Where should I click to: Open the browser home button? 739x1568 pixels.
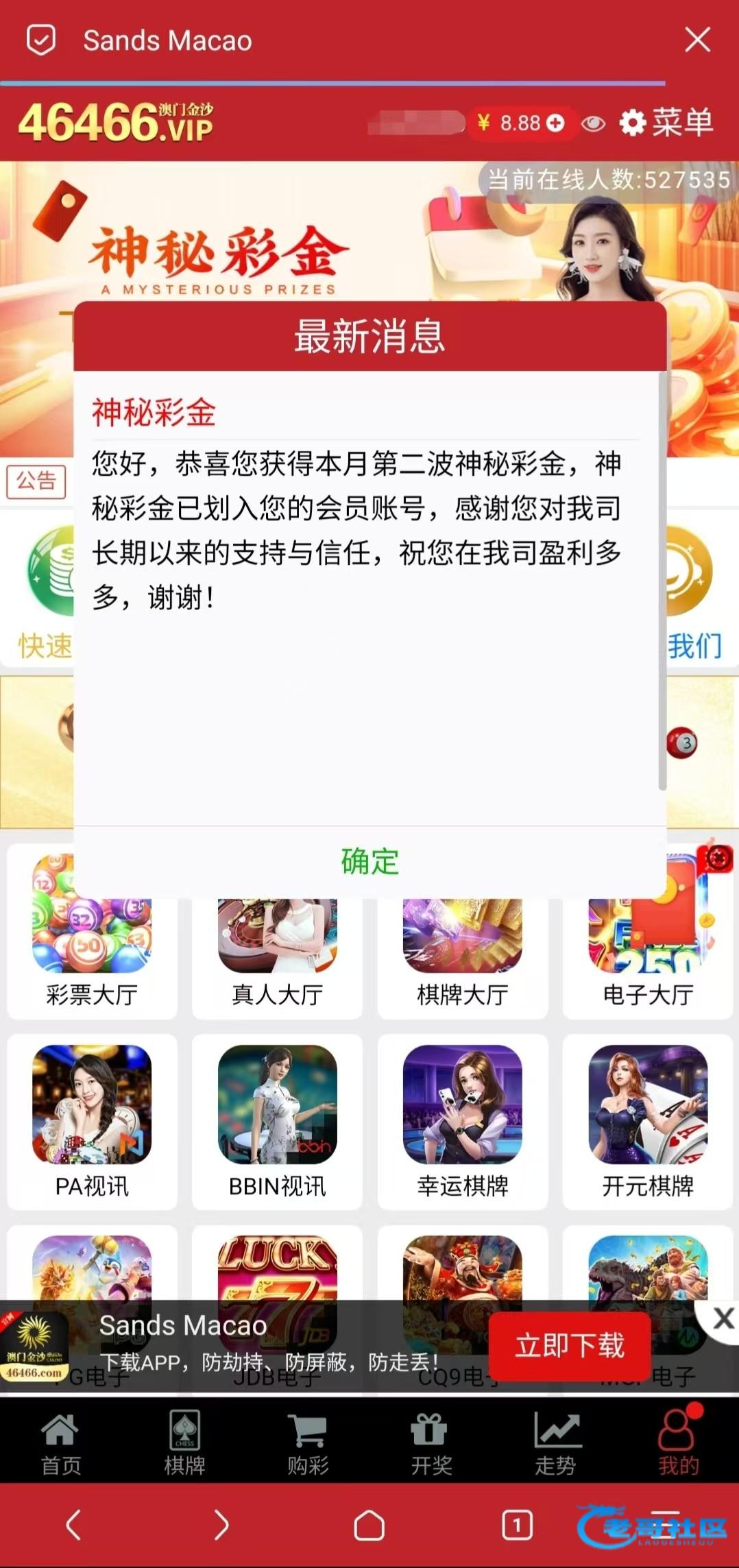click(x=369, y=1525)
